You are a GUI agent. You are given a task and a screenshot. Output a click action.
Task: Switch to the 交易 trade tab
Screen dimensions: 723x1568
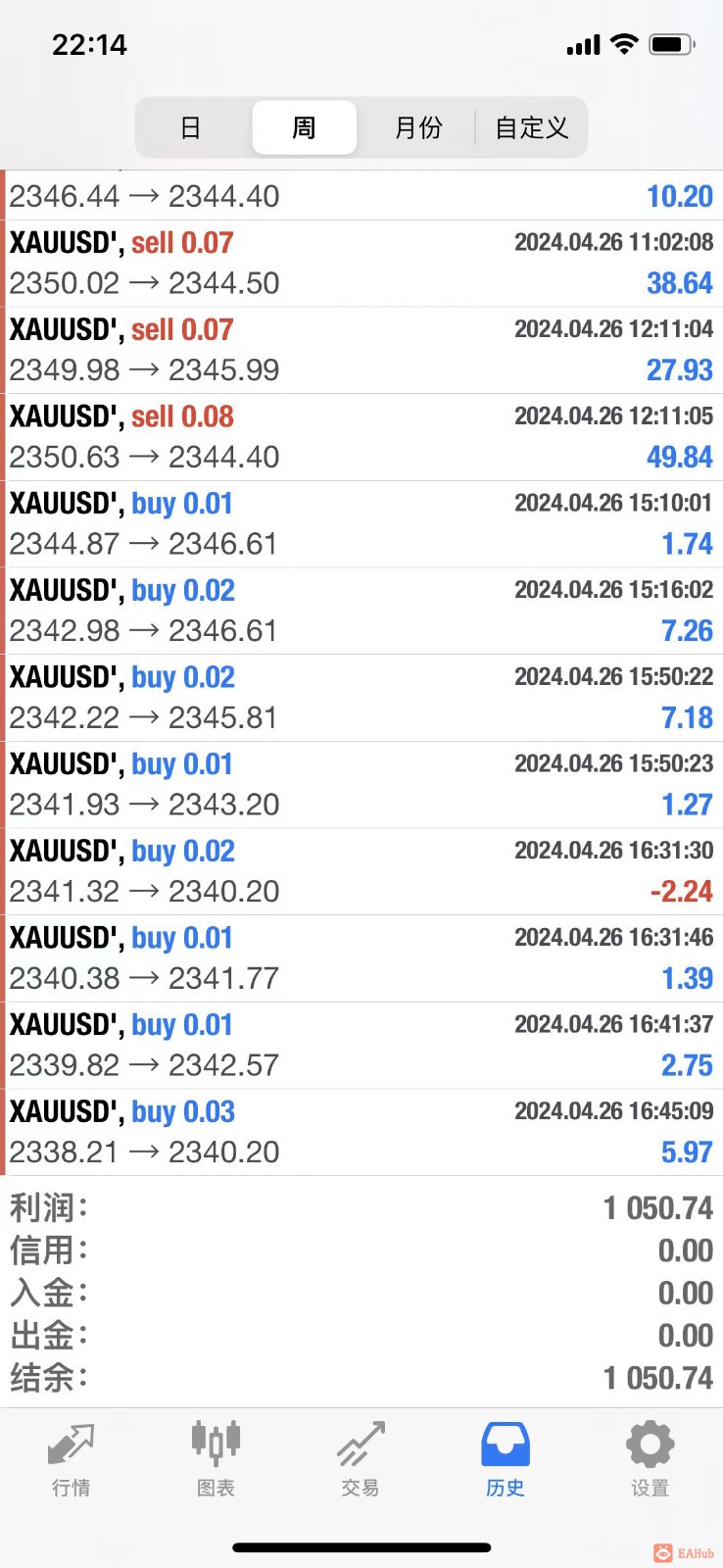(361, 1459)
